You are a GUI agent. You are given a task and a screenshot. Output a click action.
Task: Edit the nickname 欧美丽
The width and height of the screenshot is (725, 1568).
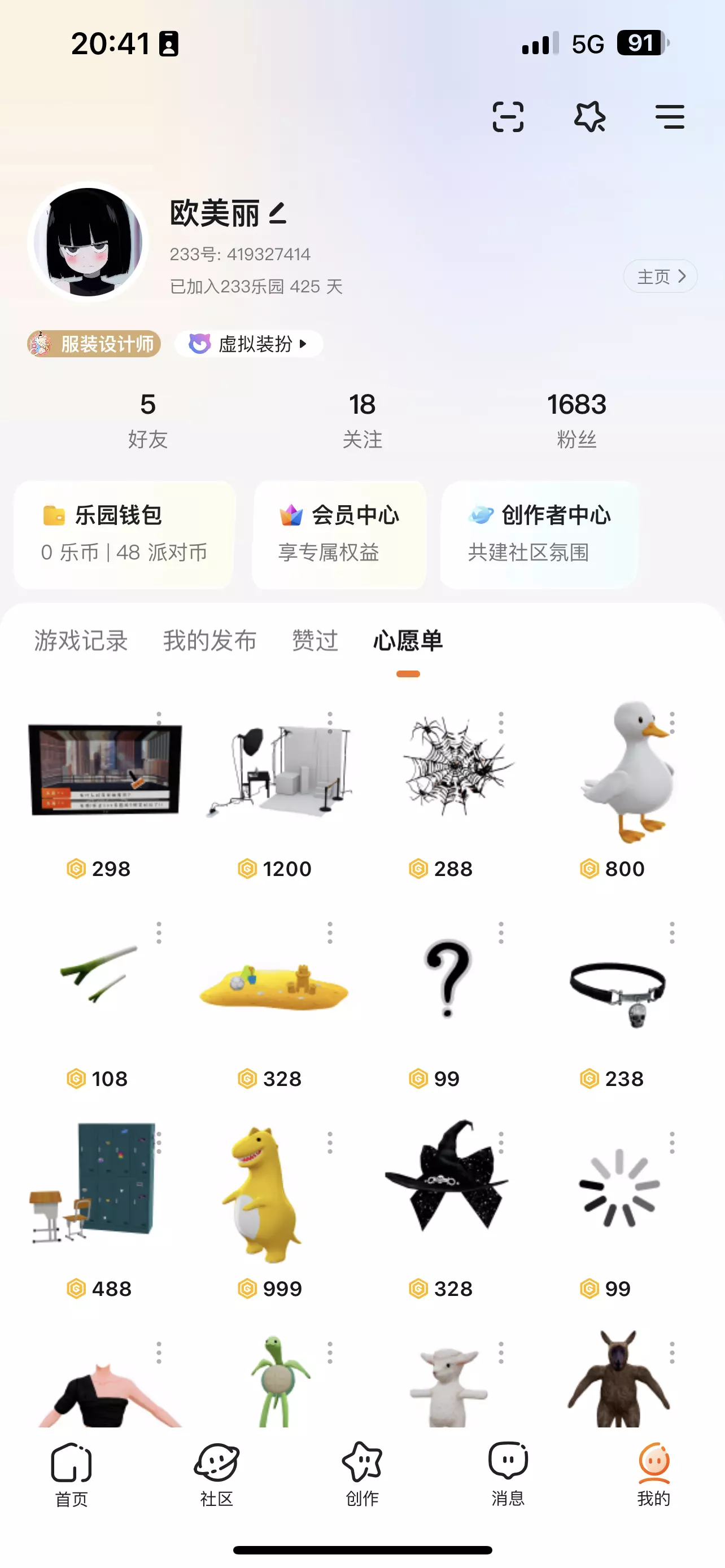(278, 213)
